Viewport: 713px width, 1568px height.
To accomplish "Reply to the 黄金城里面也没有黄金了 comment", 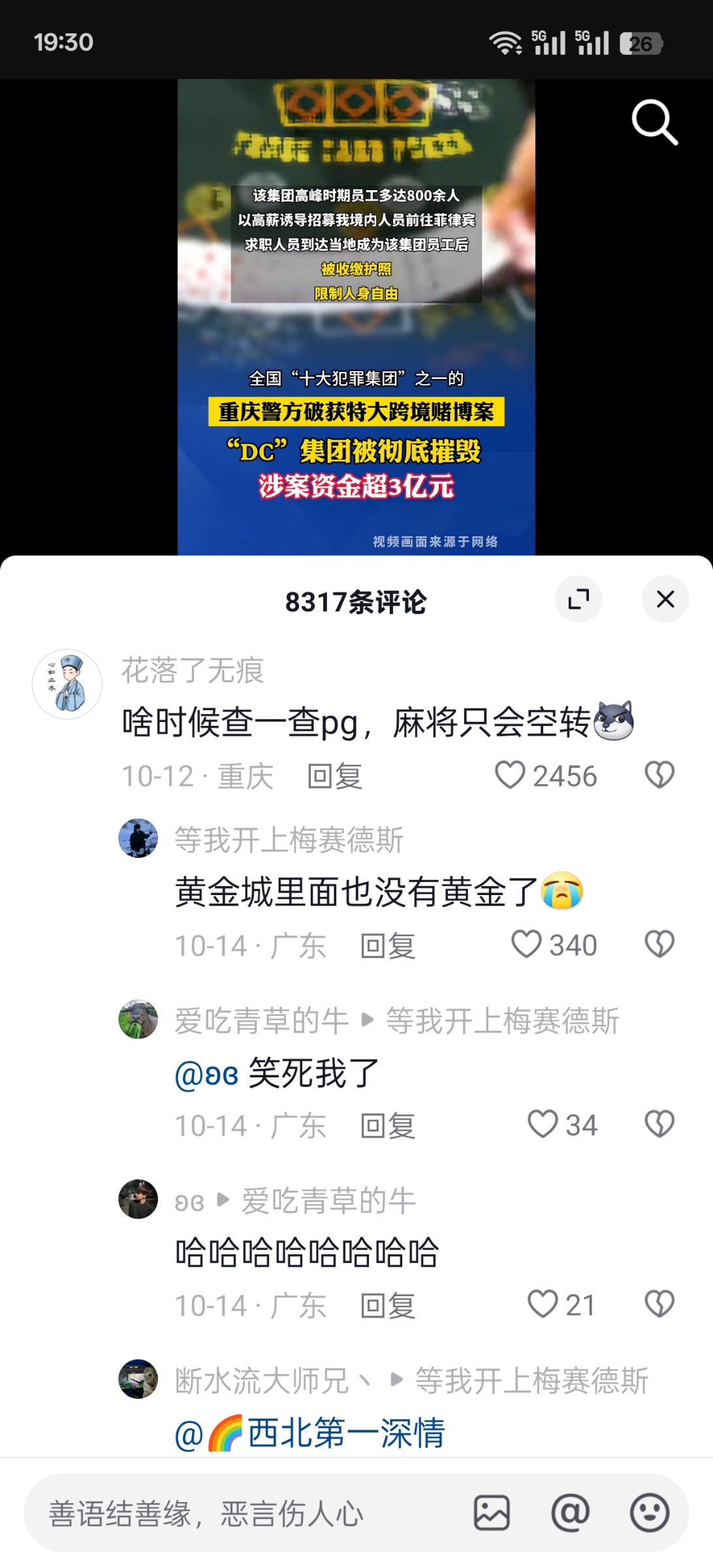I will point(387,945).
